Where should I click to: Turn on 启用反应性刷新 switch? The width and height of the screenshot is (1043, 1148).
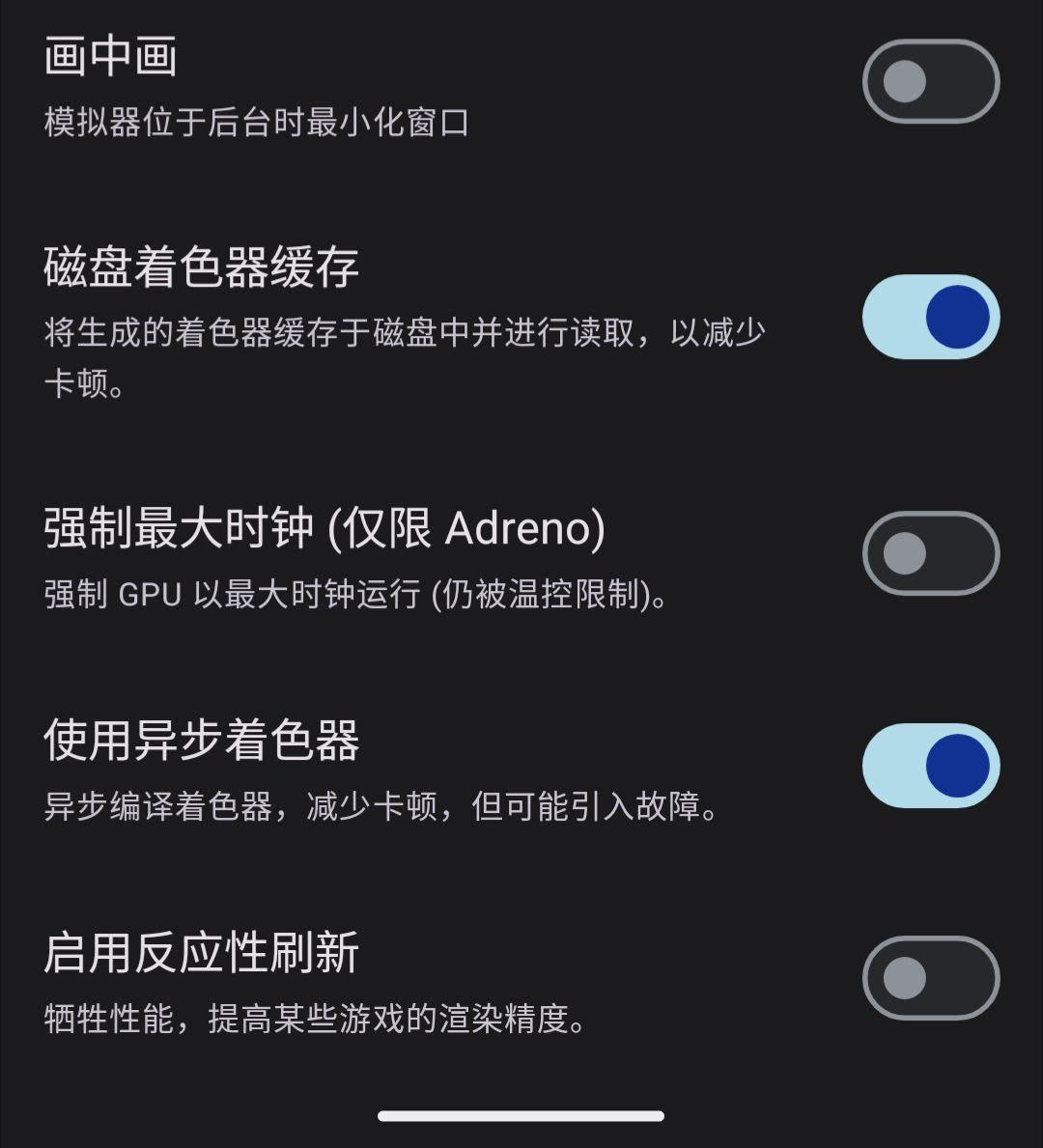930,978
